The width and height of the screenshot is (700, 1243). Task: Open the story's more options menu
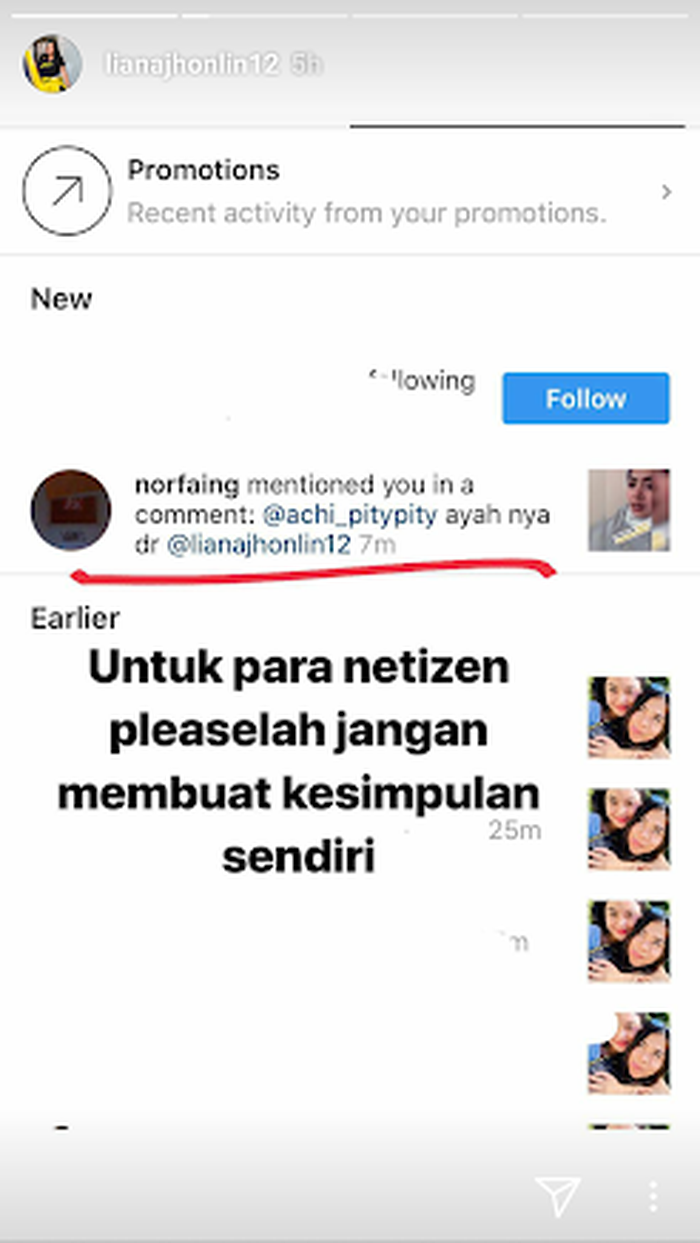652,1196
